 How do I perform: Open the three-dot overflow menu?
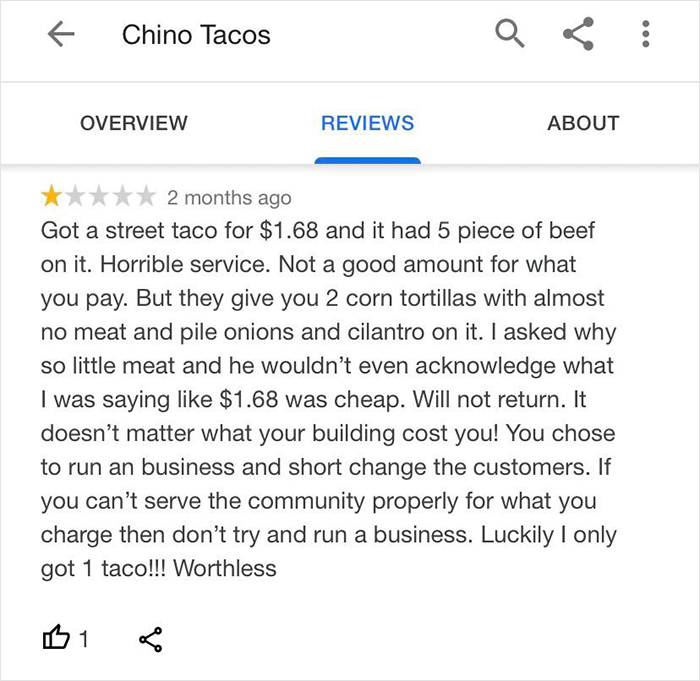646,35
